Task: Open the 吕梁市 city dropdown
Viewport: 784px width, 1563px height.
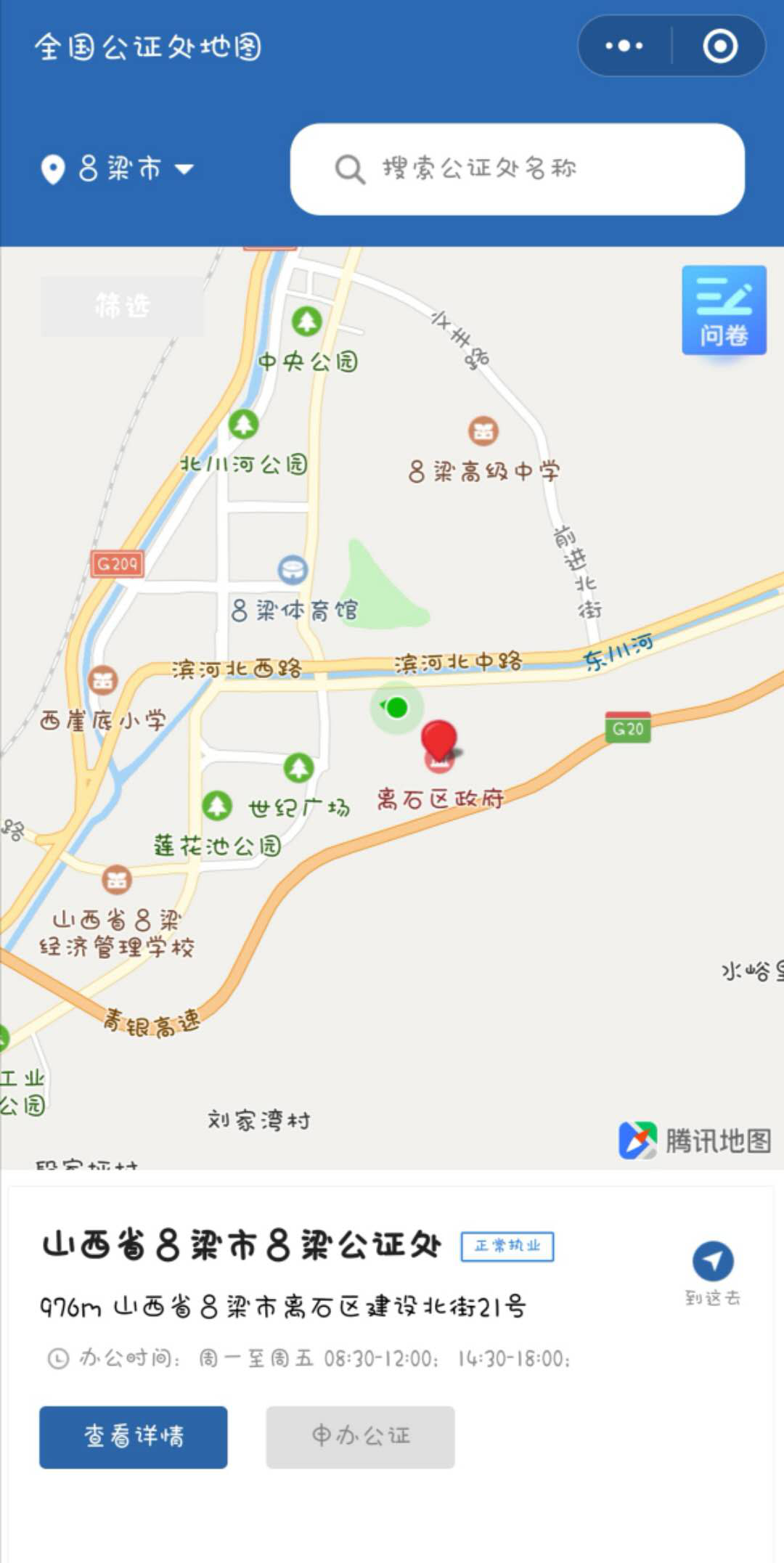Action: (x=118, y=169)
